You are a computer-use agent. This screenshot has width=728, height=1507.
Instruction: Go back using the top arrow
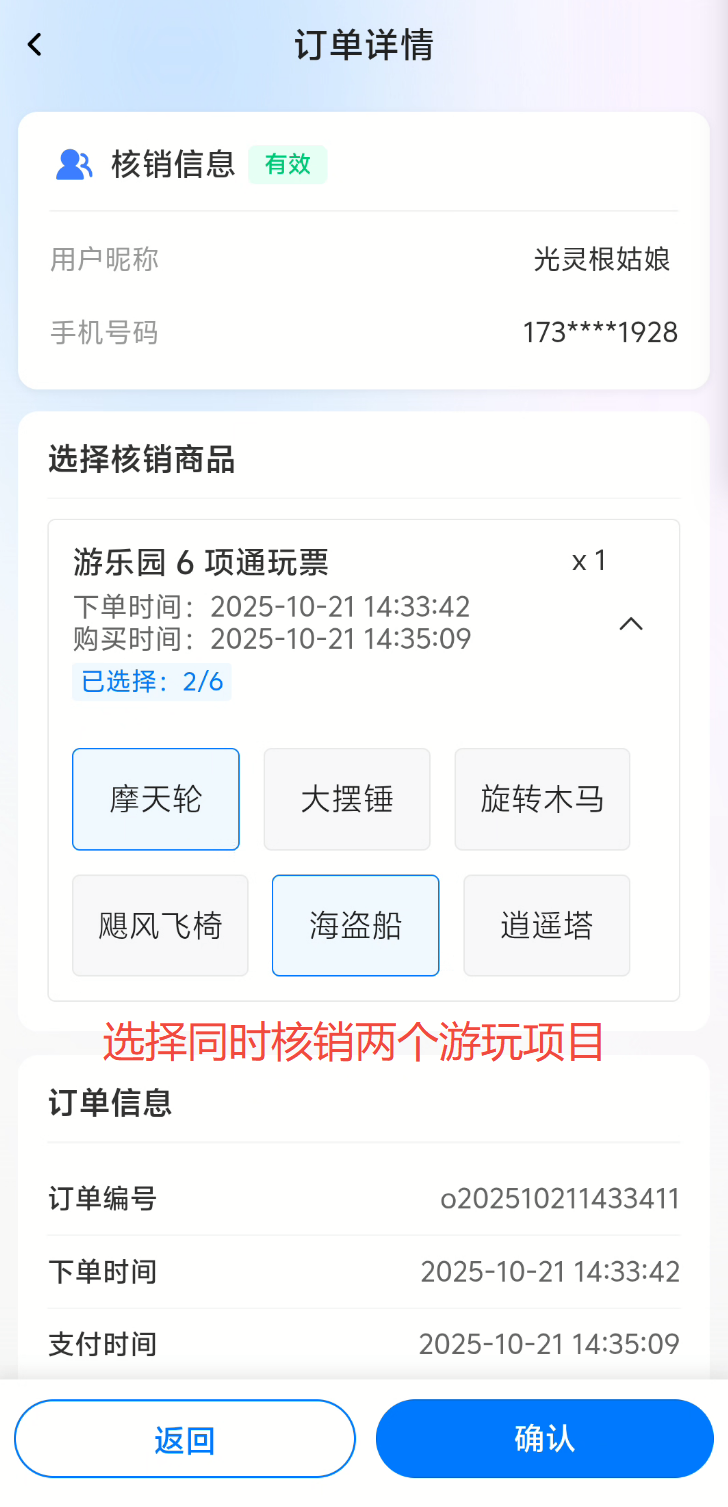click(x=35, y=45)
